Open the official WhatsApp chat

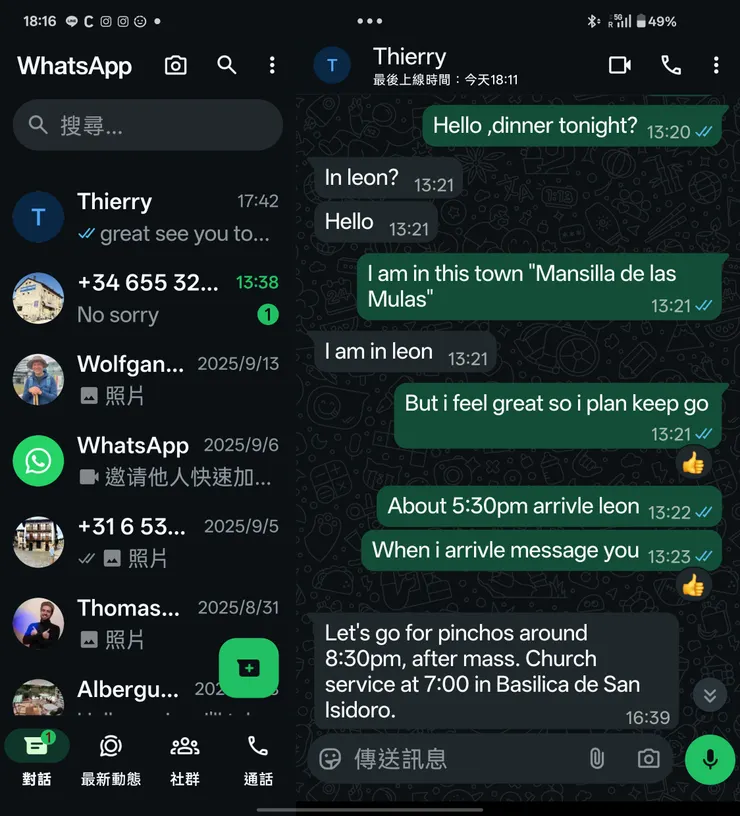coord(148,460)
